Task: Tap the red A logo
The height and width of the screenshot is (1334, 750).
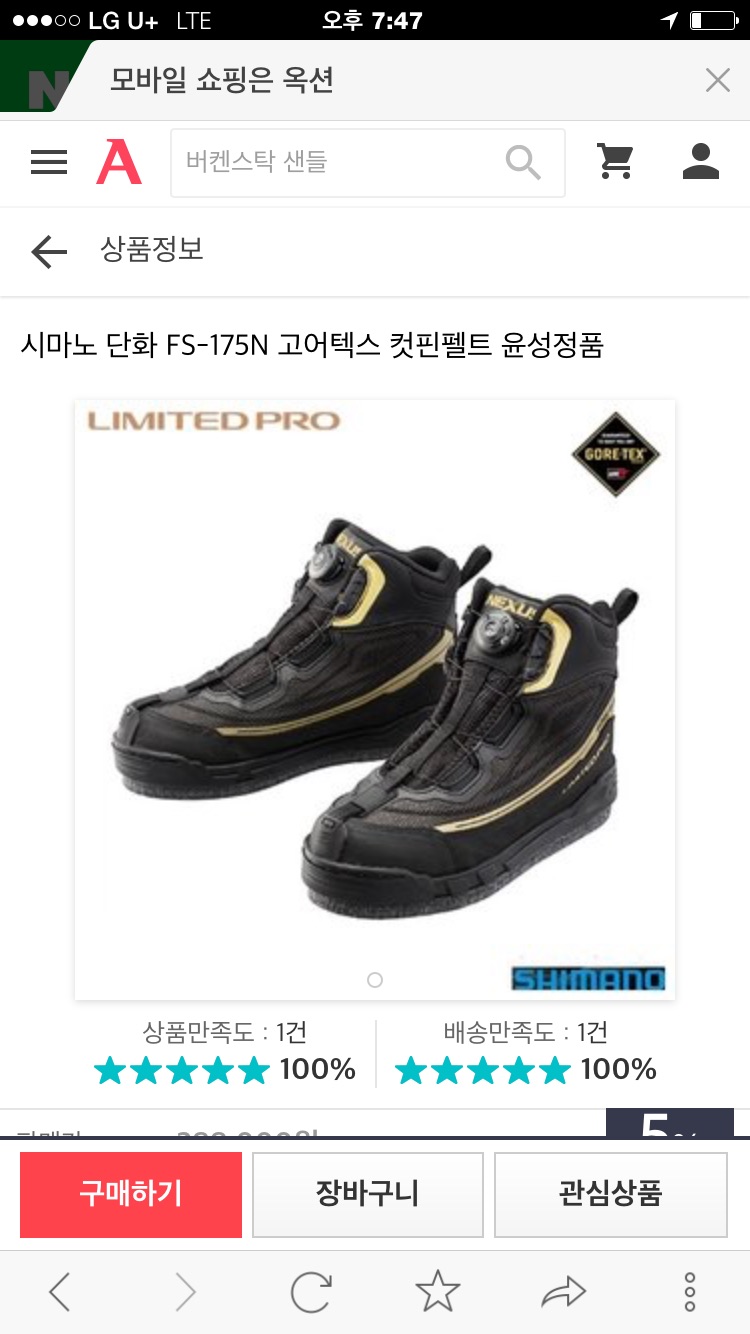Action: (119, 162)
